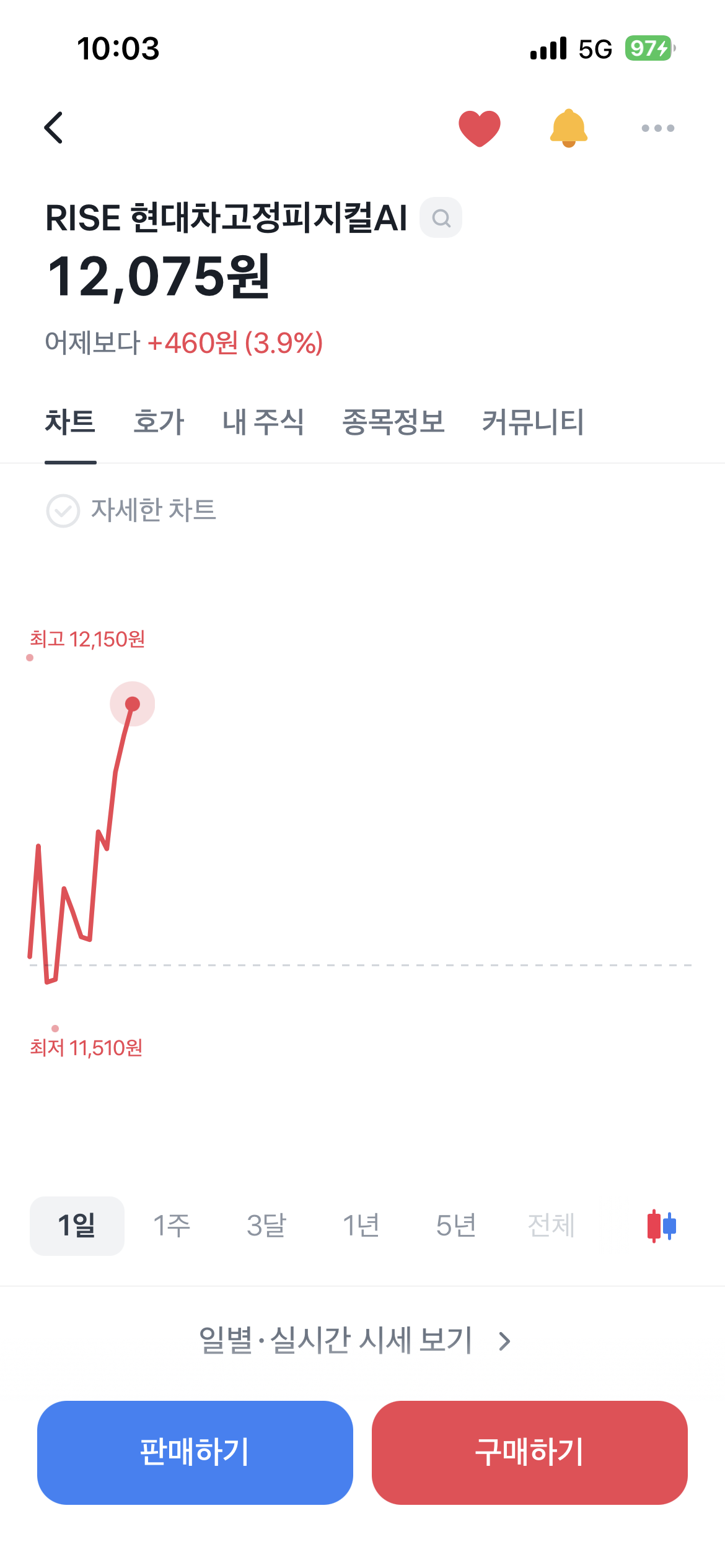Set the chart range to 1년

click(x=361, y=1226)
